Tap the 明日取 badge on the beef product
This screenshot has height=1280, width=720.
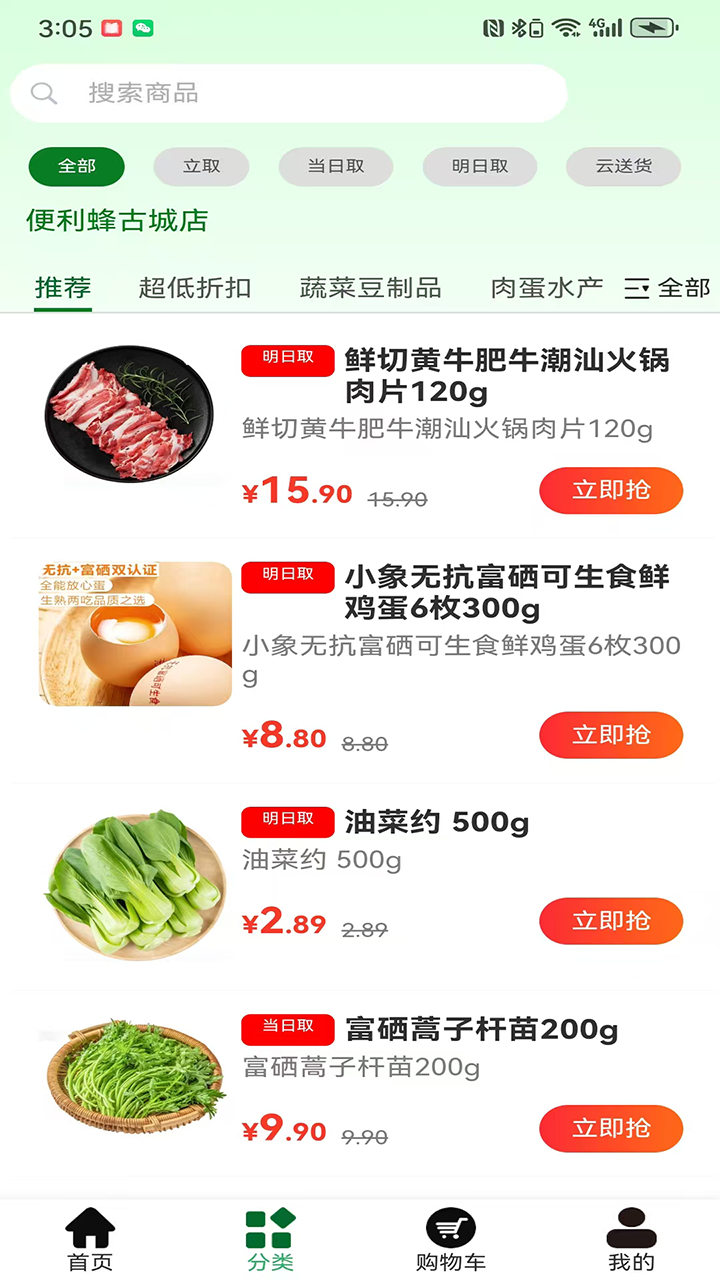287,361
